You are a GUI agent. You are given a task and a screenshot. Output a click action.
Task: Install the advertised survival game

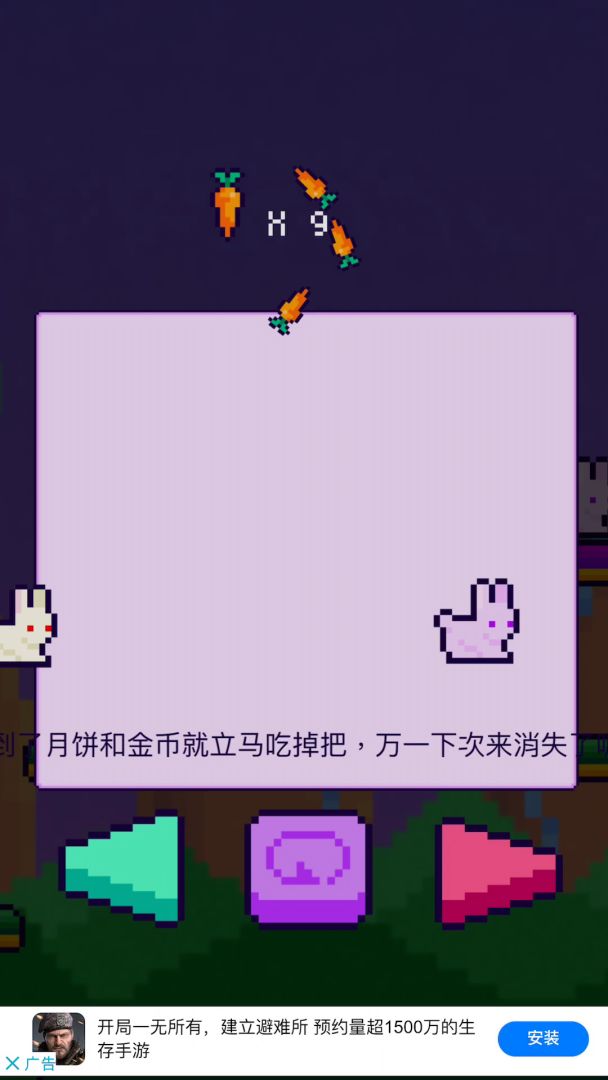click(543, 1038)
